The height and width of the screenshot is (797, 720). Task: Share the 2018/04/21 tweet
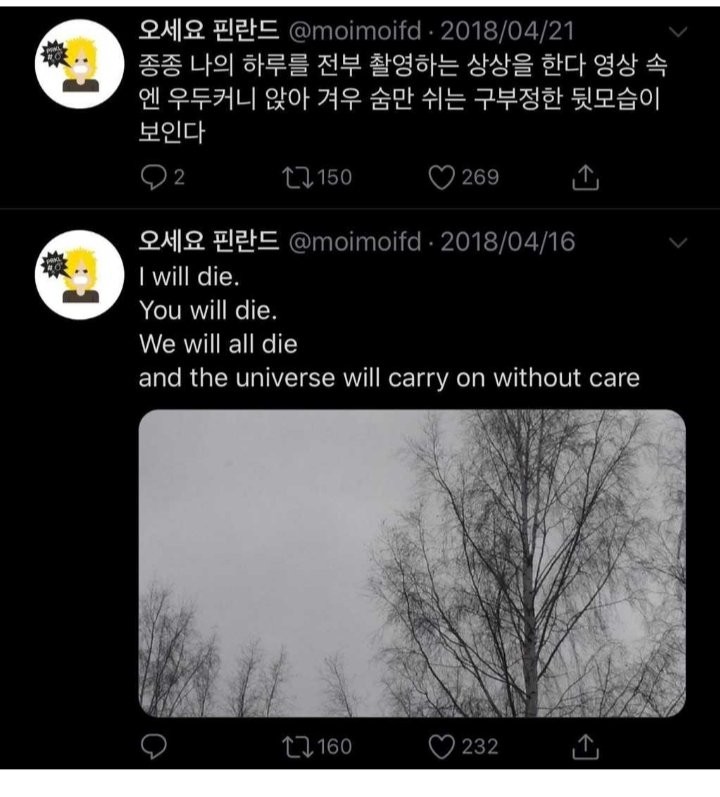tap(585, 178)
